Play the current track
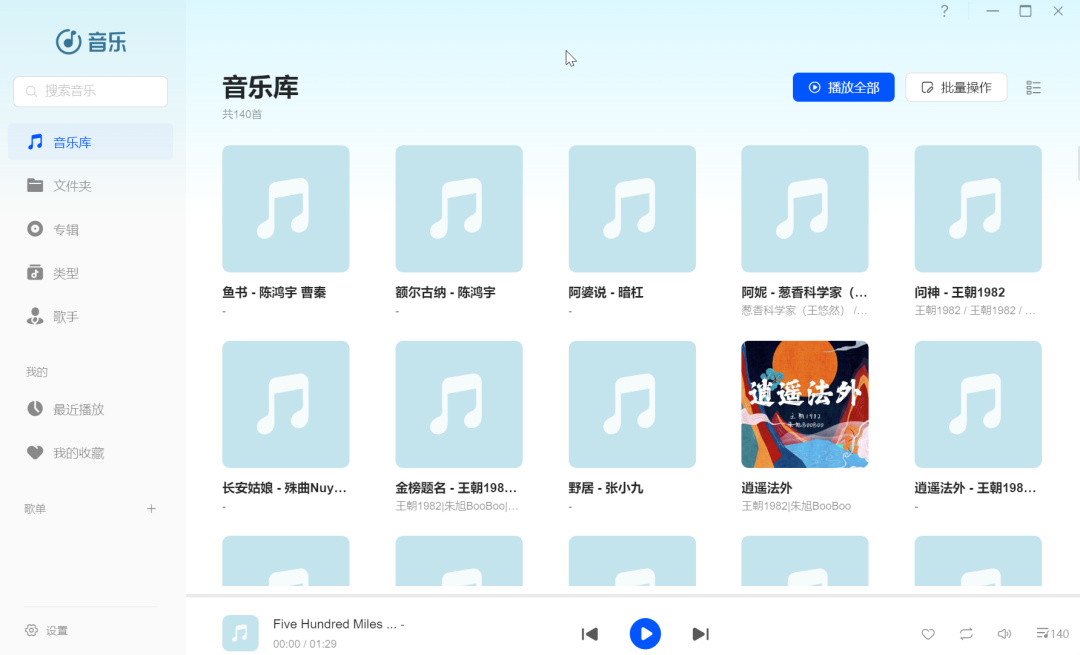 pos(645,633)
